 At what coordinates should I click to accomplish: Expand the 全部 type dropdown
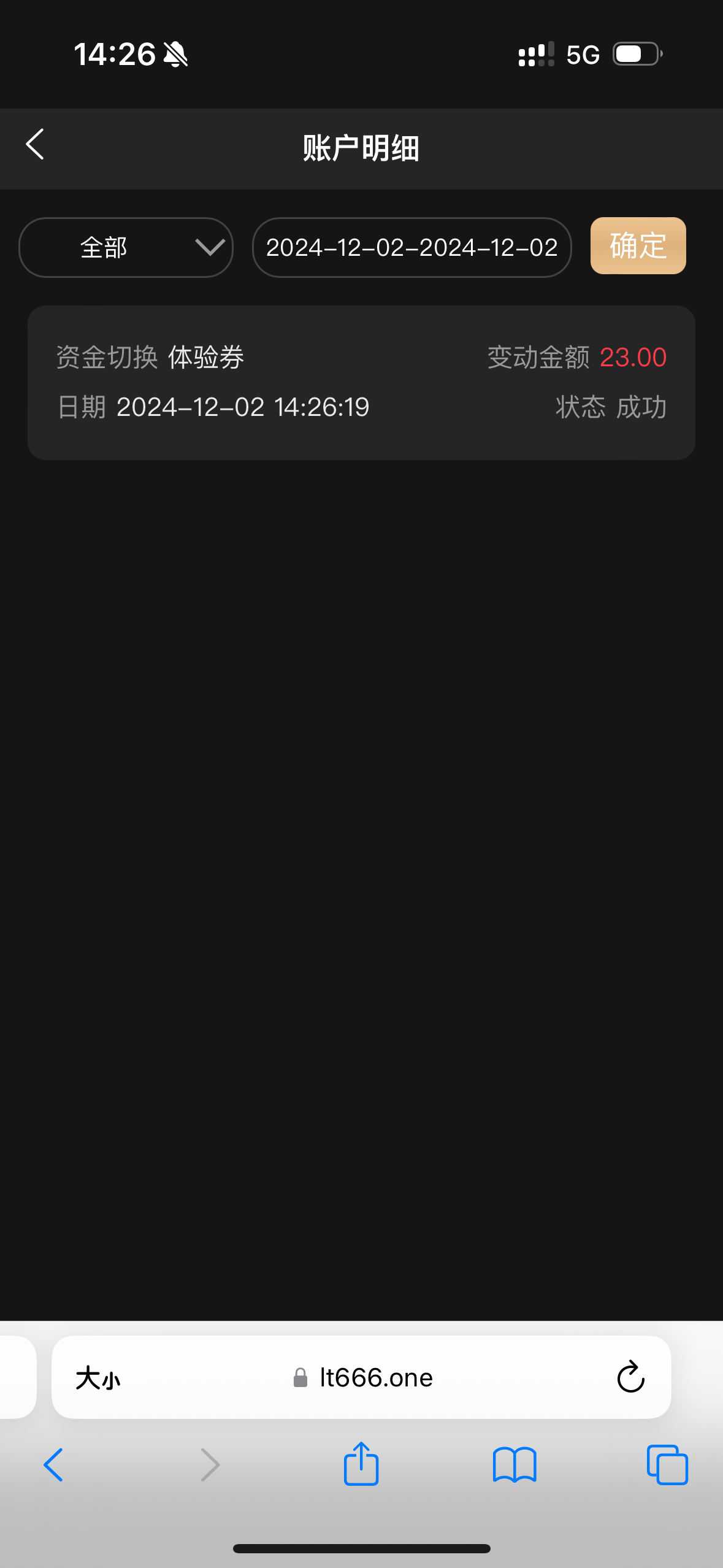pos(126,247)
